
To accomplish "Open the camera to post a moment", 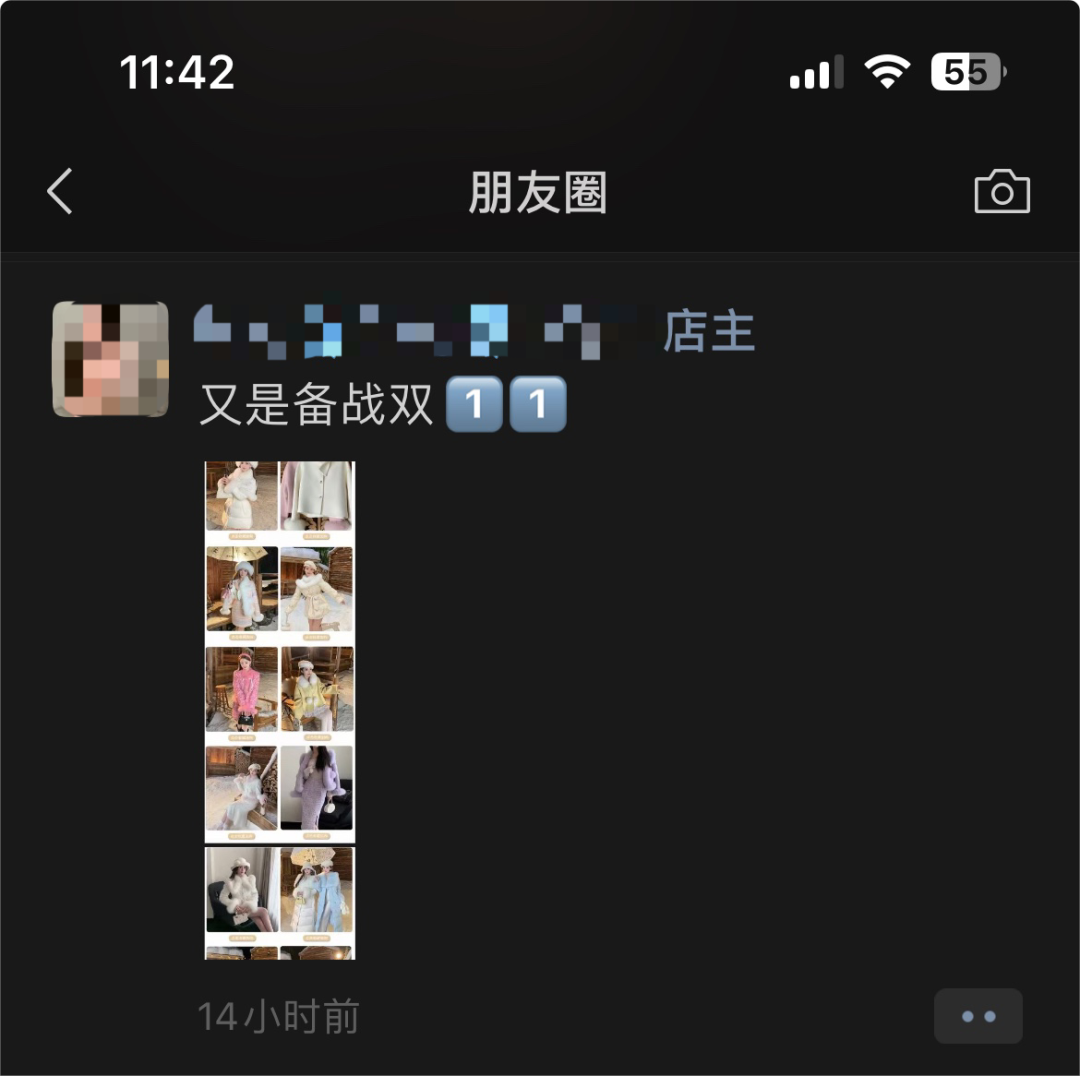I will point(1002,191).
